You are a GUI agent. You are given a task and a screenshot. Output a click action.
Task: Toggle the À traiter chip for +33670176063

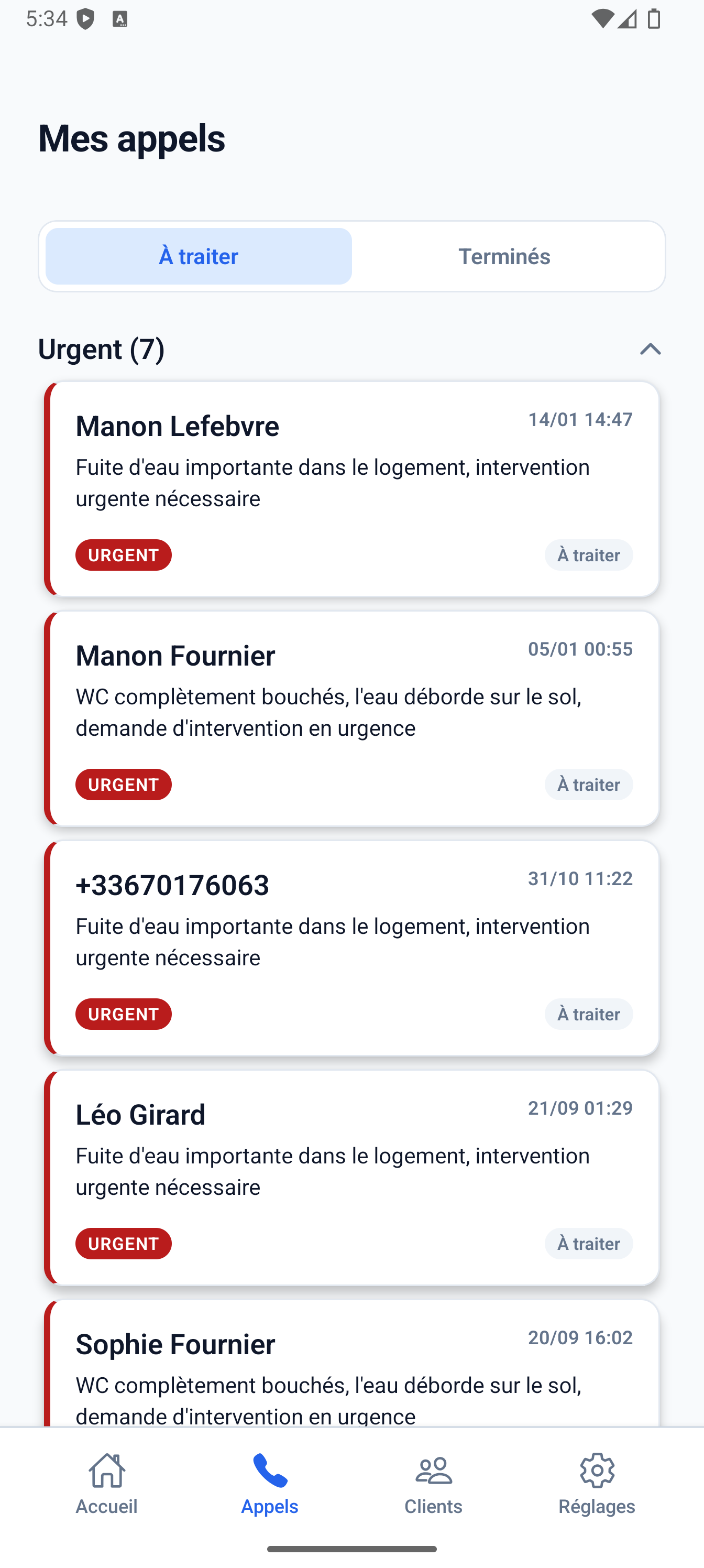click(x=588, y=1014)
